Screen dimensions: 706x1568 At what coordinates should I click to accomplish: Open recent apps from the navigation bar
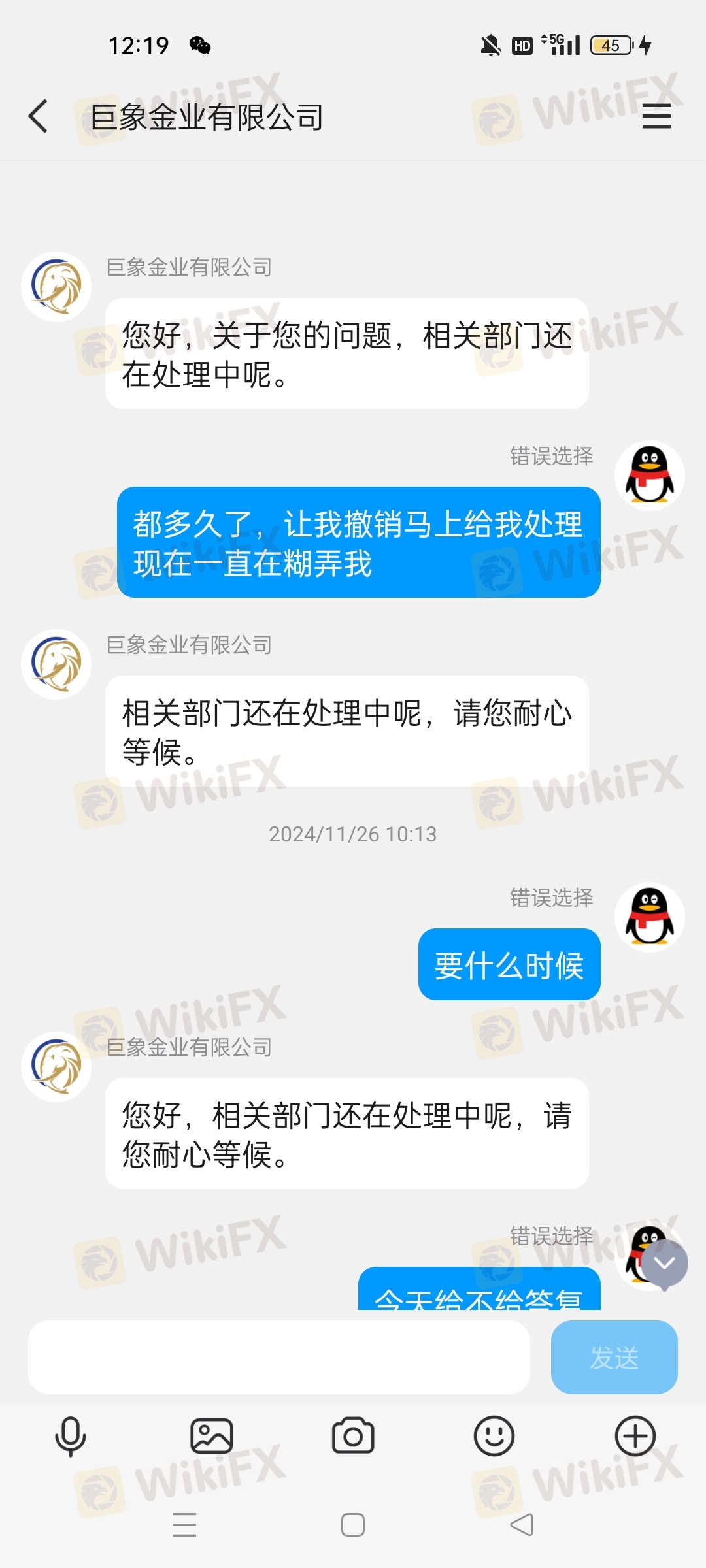(x=184, y=1525)
